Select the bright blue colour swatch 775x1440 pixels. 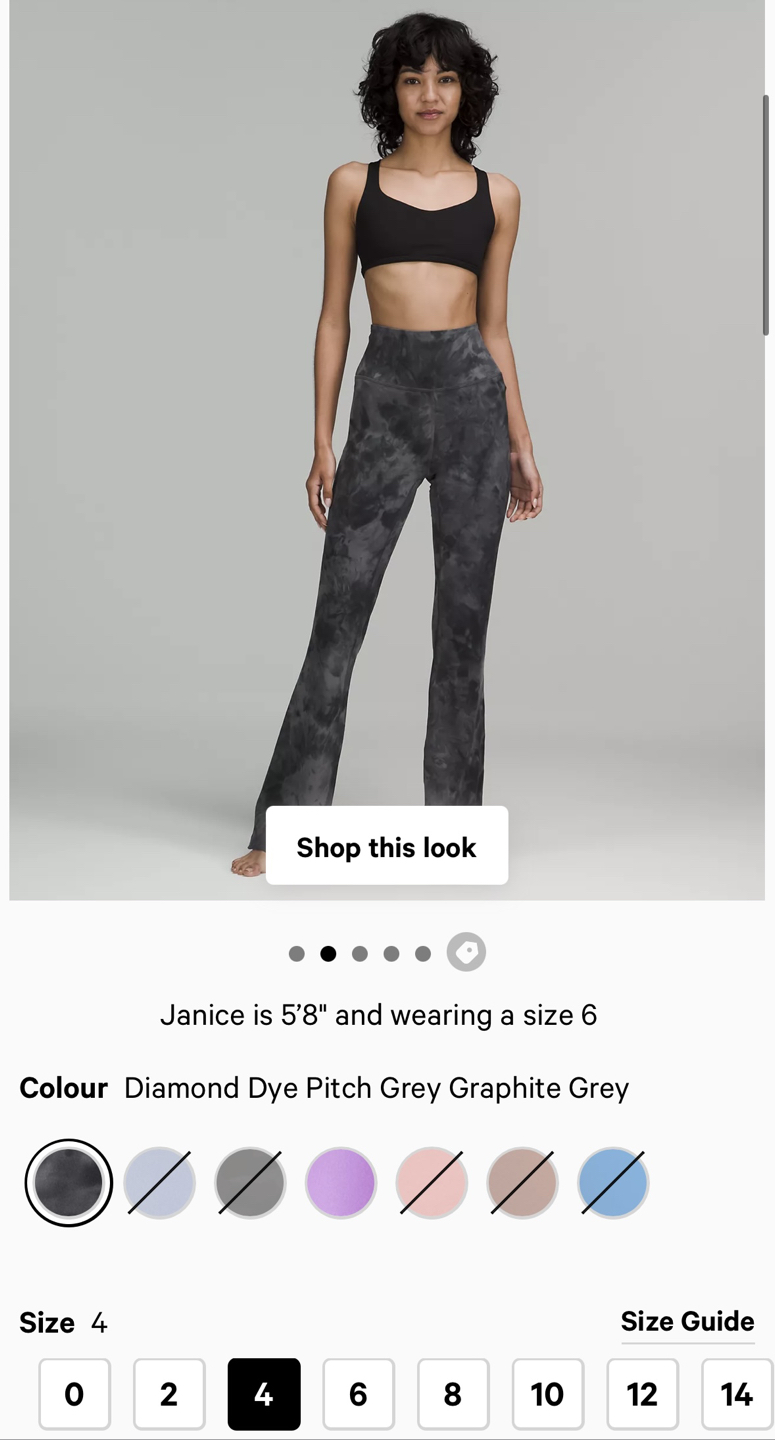tap(613, 1183)
